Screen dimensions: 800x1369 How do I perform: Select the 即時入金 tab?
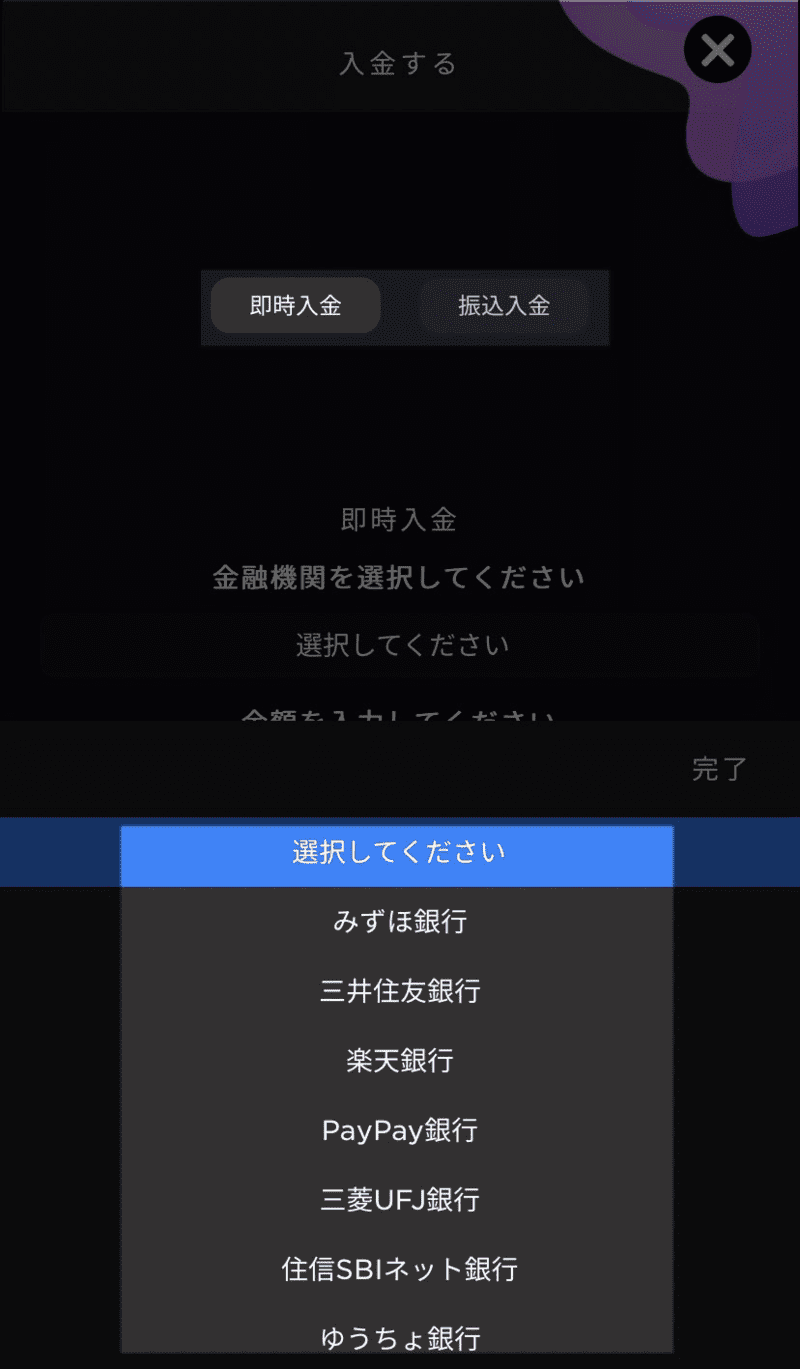[x=295, y=306]
